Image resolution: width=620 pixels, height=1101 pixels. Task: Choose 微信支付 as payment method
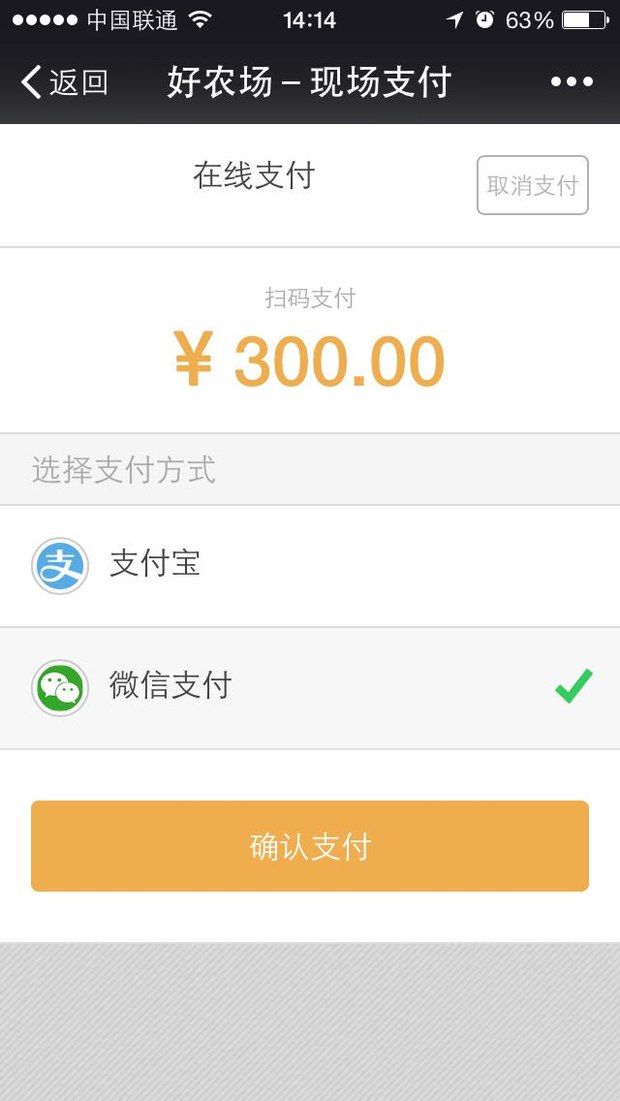tap(310, 688)
